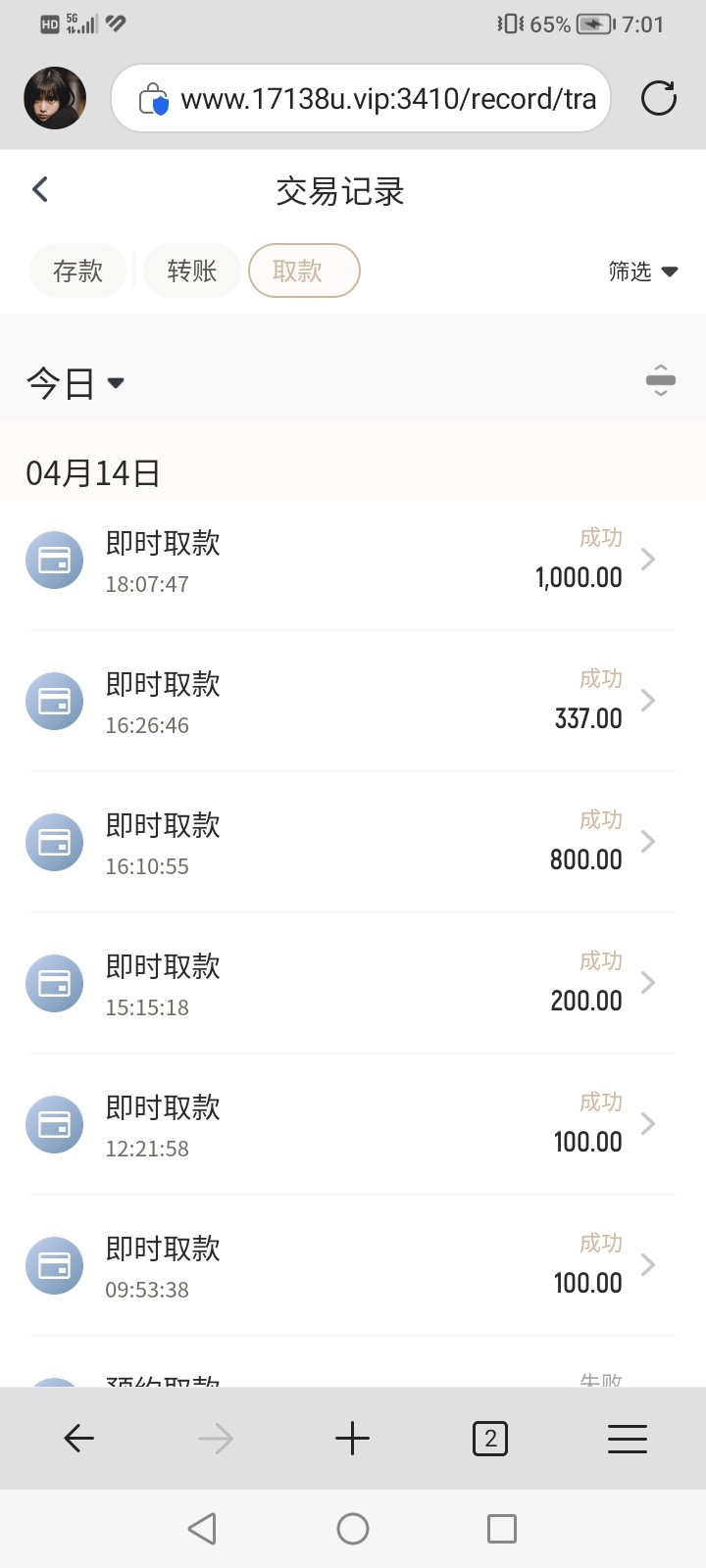
Task: Go back from the 交易记录 page
Action: (40, 189)
